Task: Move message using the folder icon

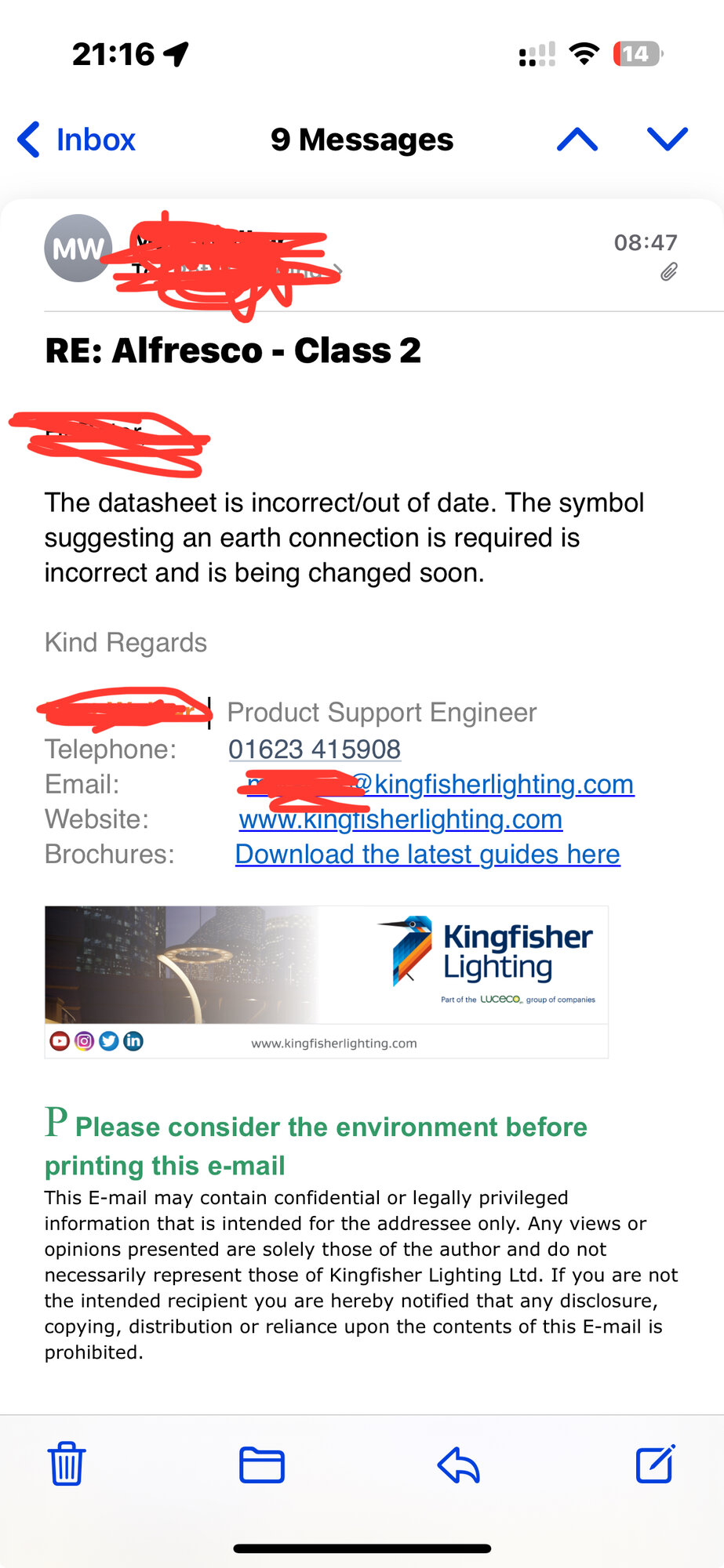Action: [262, 1465]
